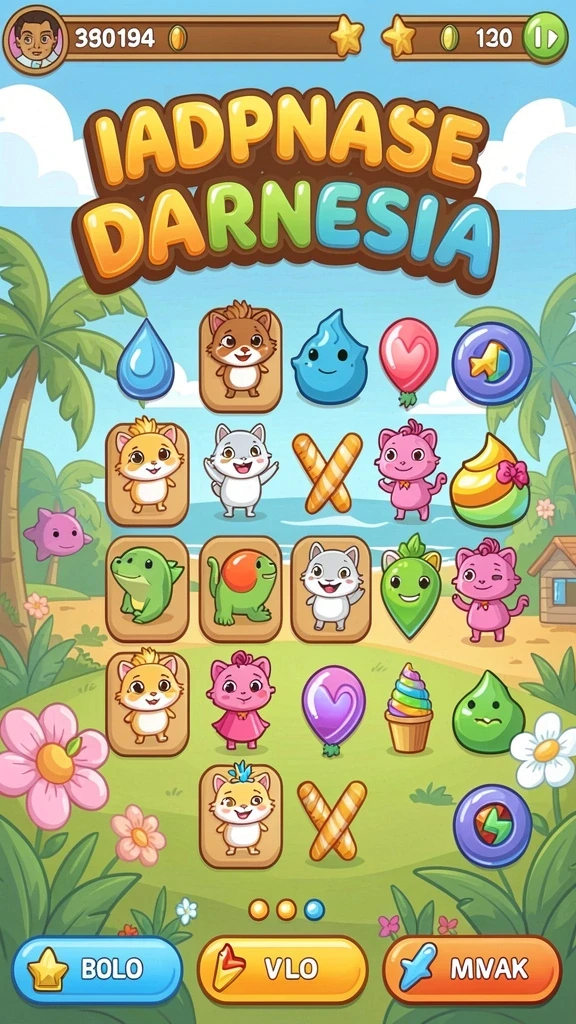Tap the green play button in the top bar

(545, 39)
